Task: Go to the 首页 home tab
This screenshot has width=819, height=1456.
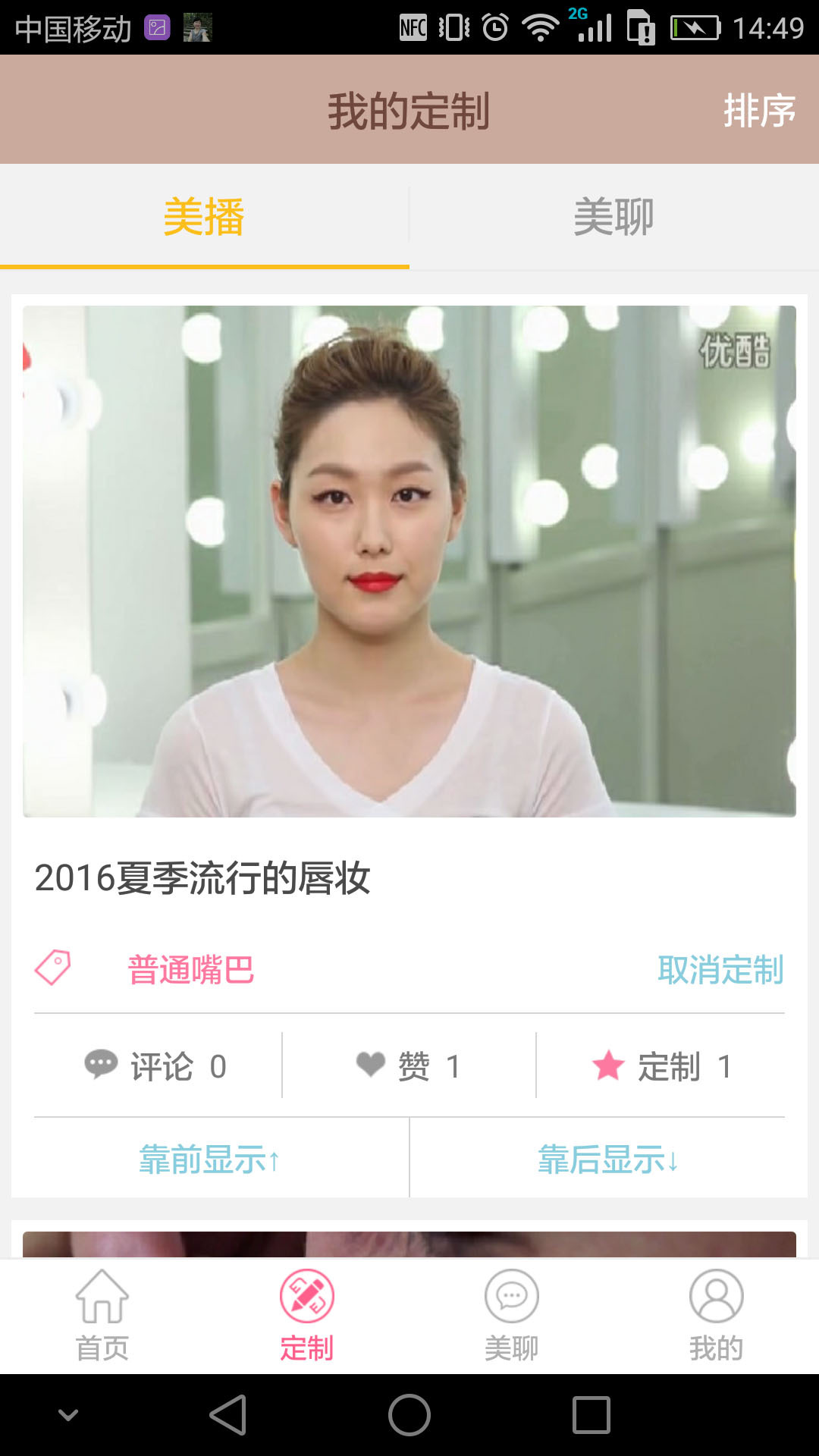Action: point(102,1316)
